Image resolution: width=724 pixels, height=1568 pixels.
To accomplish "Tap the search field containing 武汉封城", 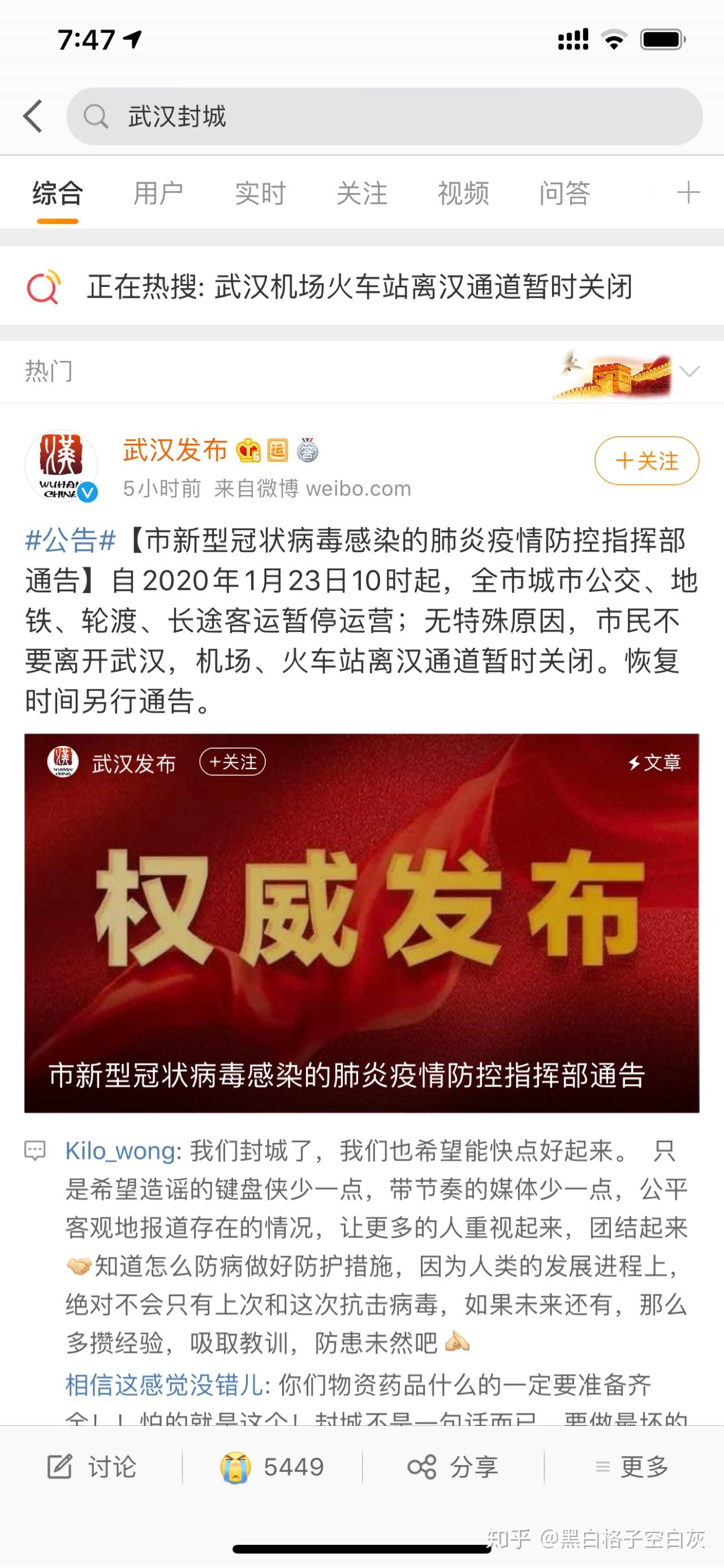I will 385,115.
